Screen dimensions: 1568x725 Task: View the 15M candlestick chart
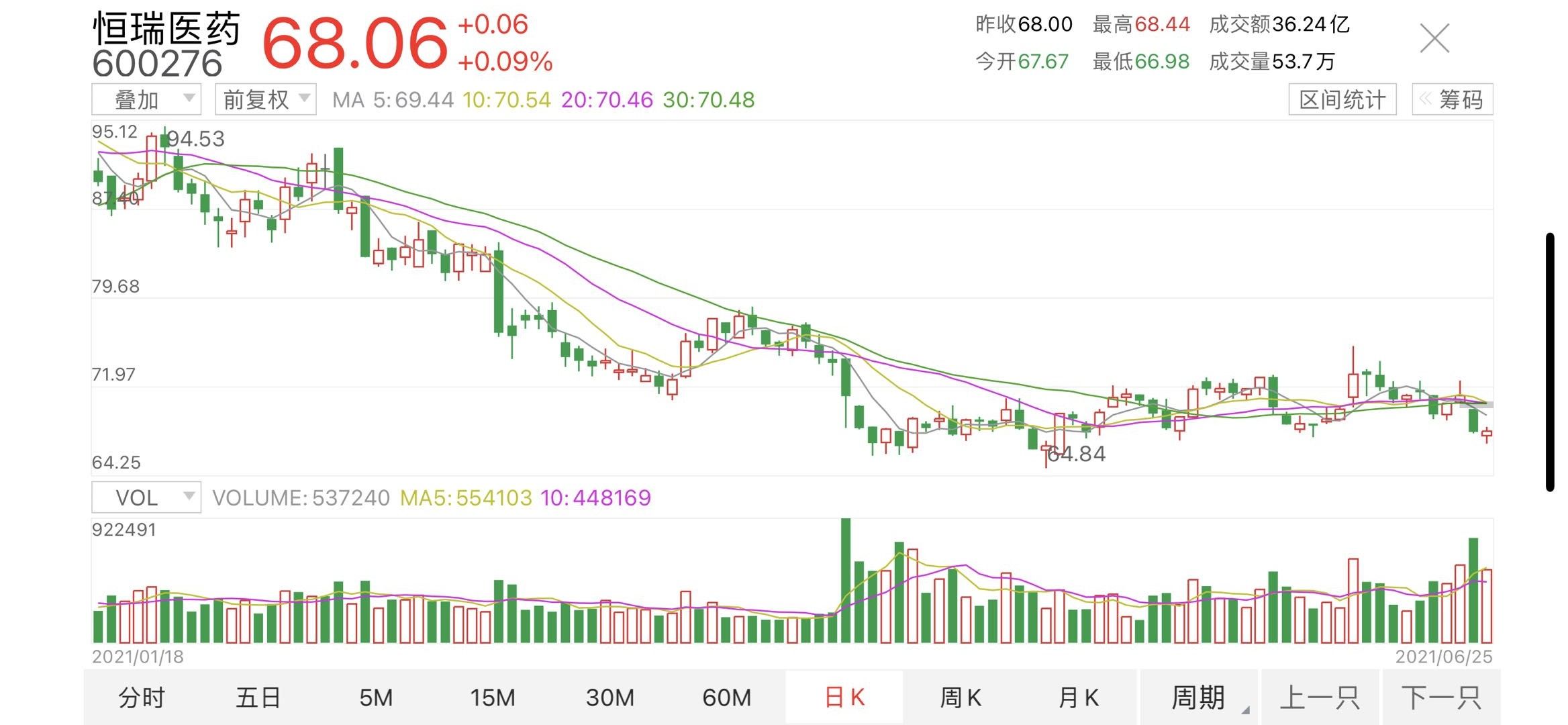[493, 698]
